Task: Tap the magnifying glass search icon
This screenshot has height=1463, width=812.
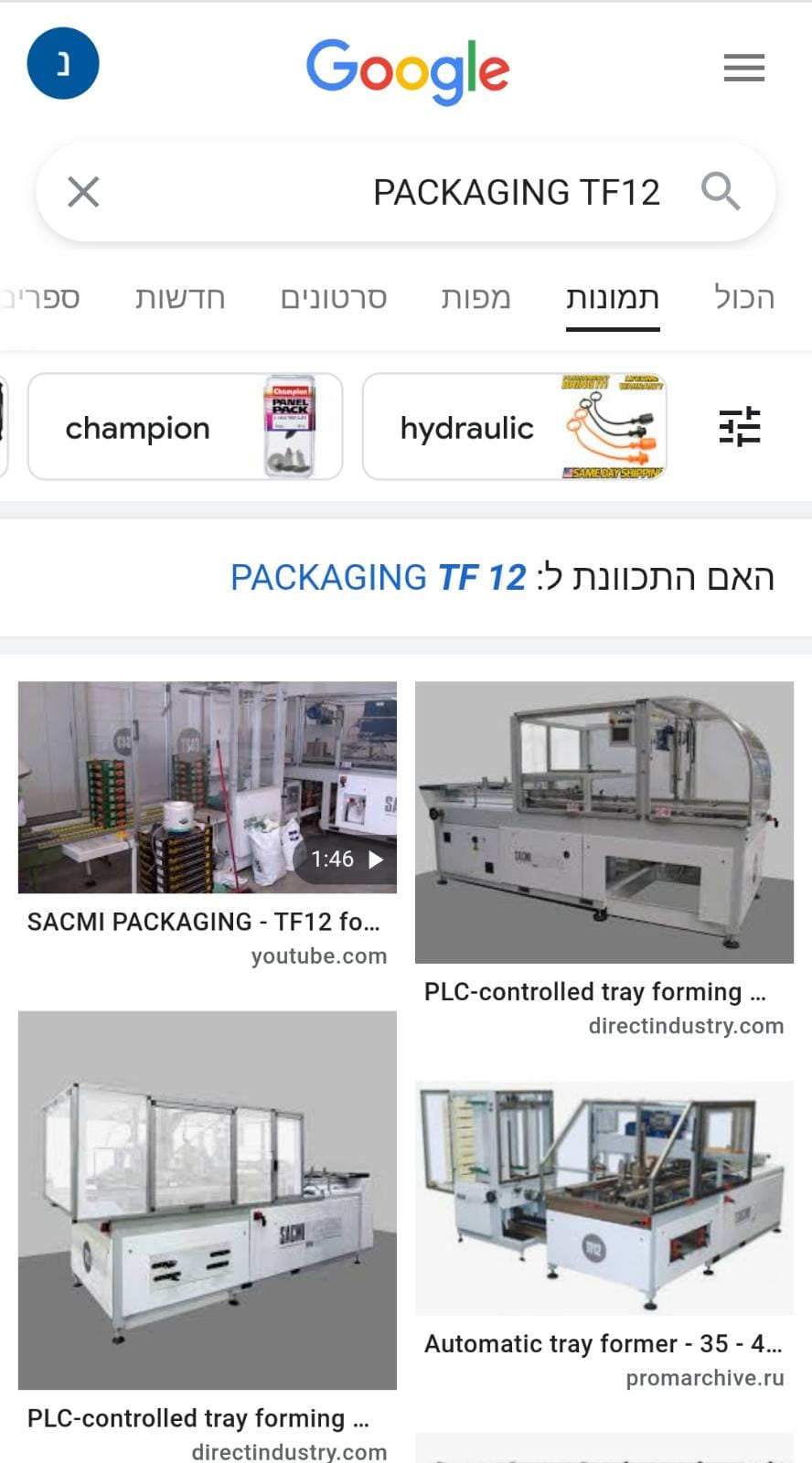Action: tap(721, 192)
